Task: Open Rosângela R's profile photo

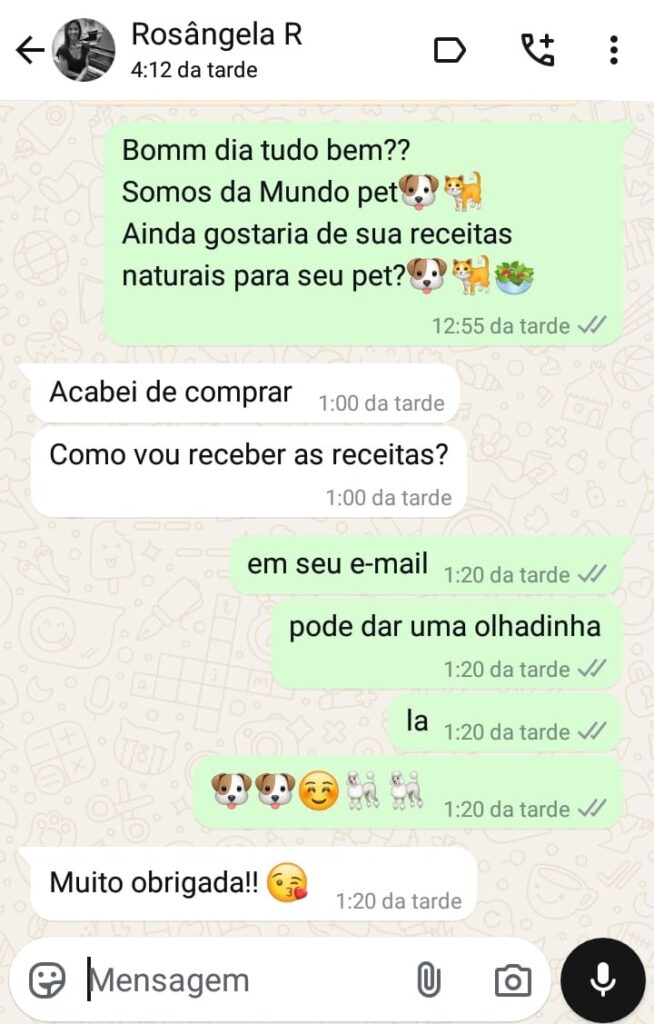Action: (84, 50)
